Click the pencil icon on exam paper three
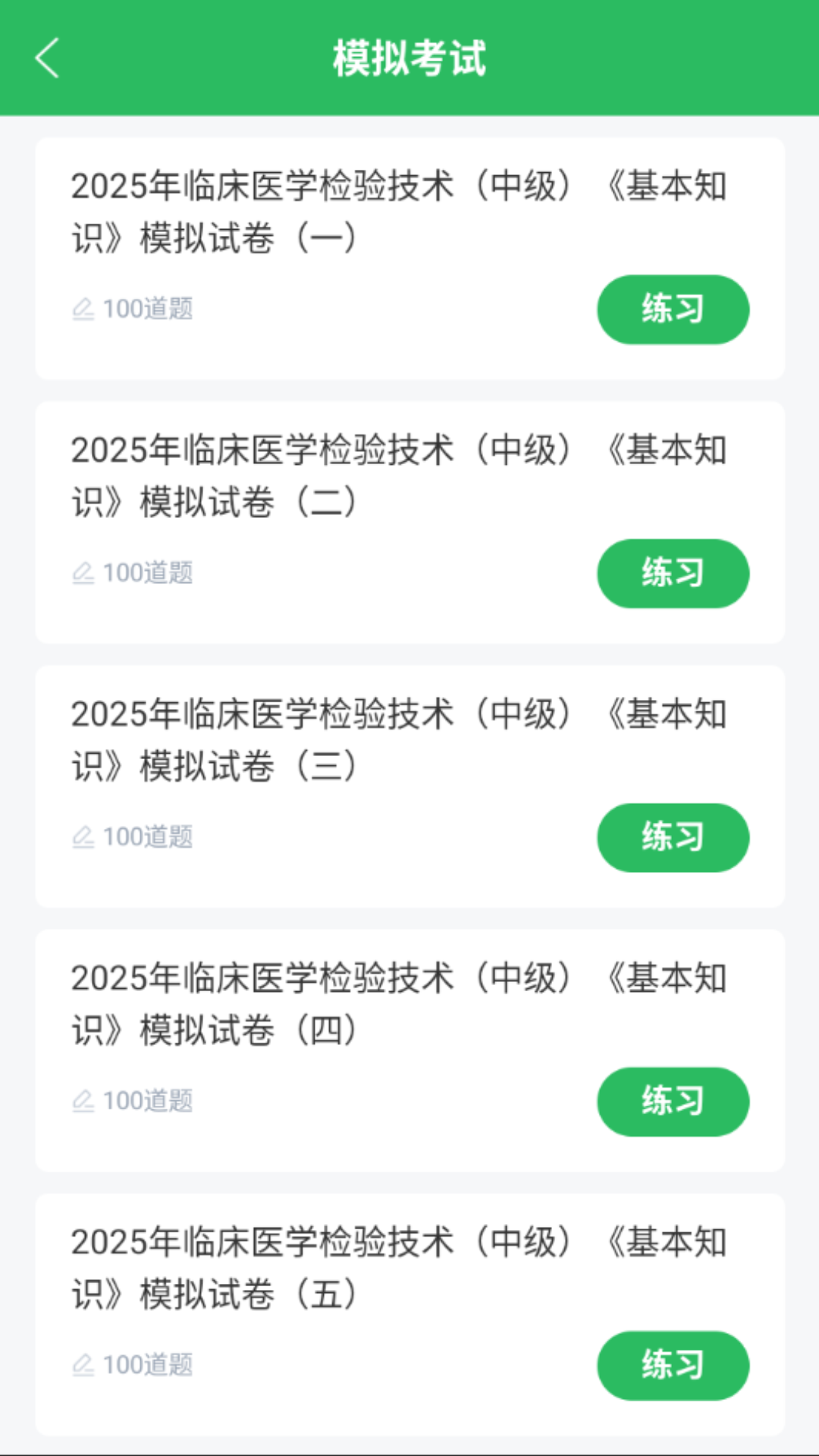819x1456 pixels. point(84,836)
